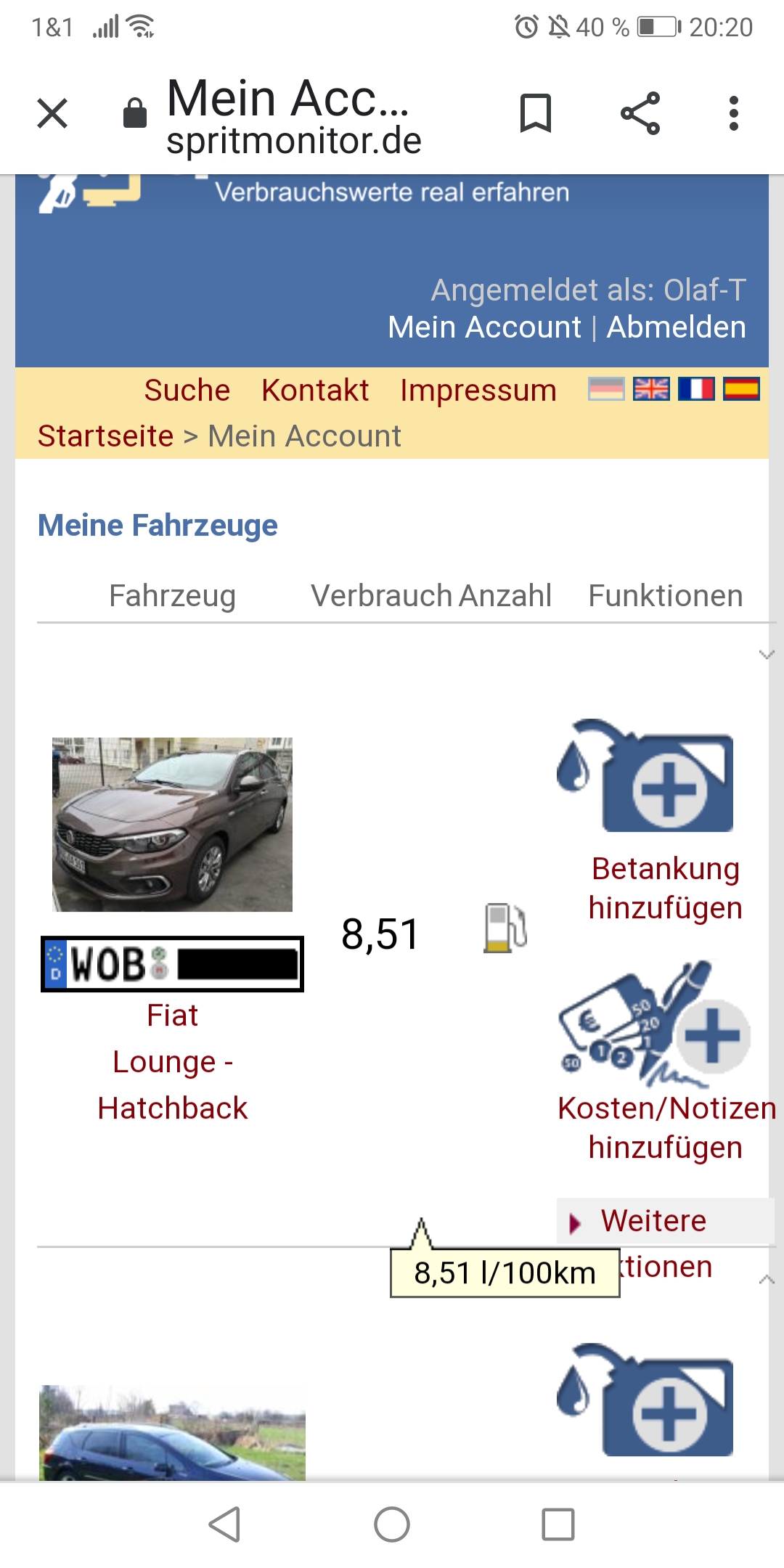Viewport: 784px width, 1568px height.
Task: Open the Suche link
Action: point(187,391)
